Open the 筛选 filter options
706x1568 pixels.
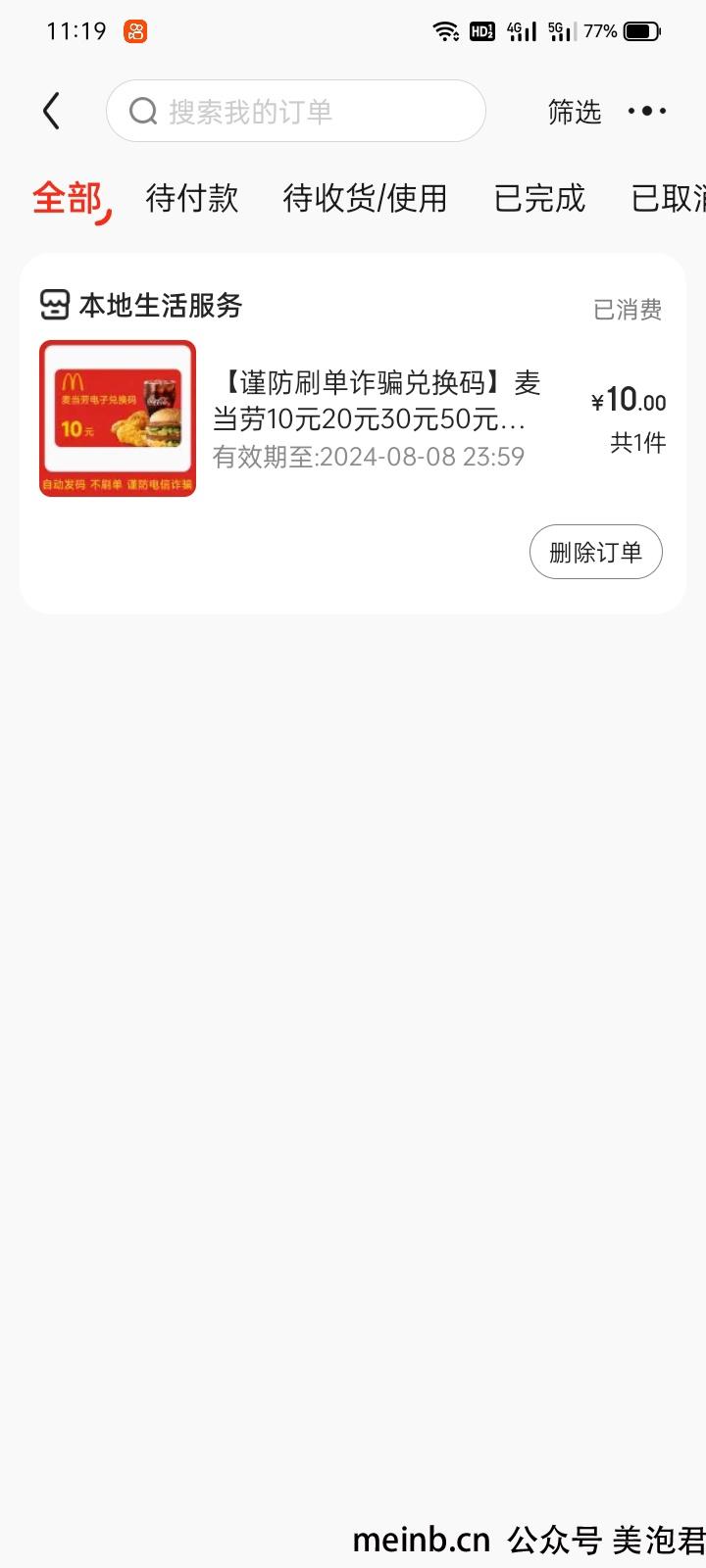click(574, 112)
